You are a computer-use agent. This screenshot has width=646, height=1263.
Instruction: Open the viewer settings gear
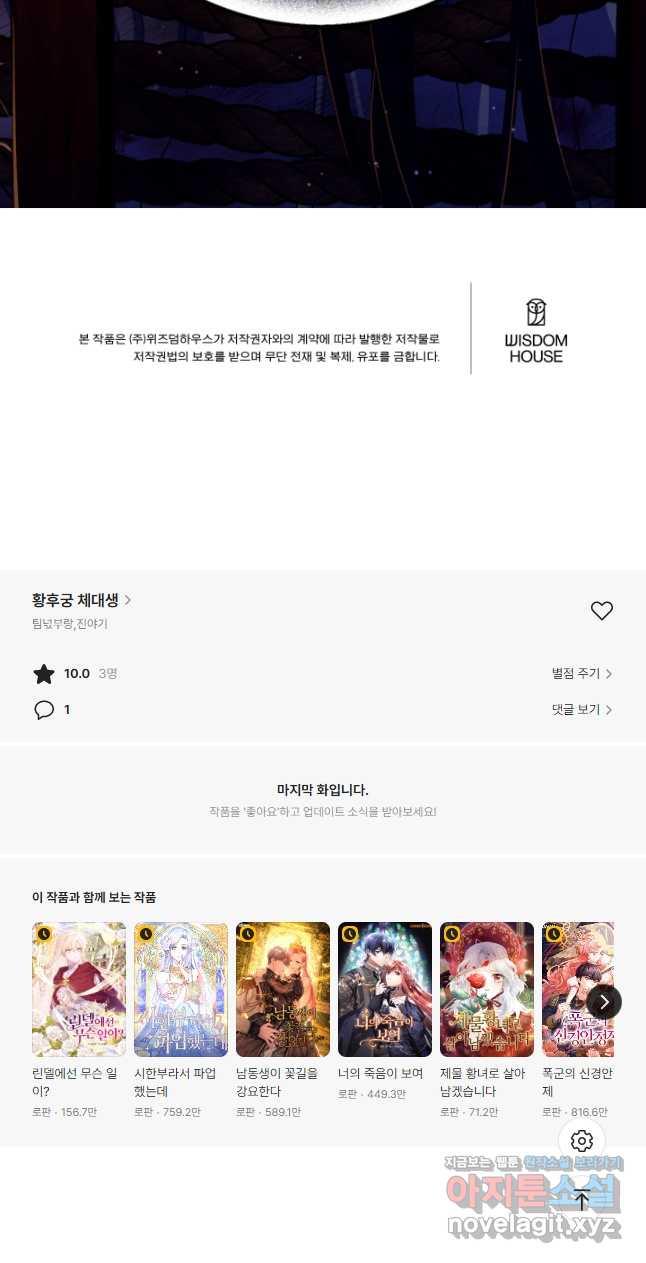582,1141
